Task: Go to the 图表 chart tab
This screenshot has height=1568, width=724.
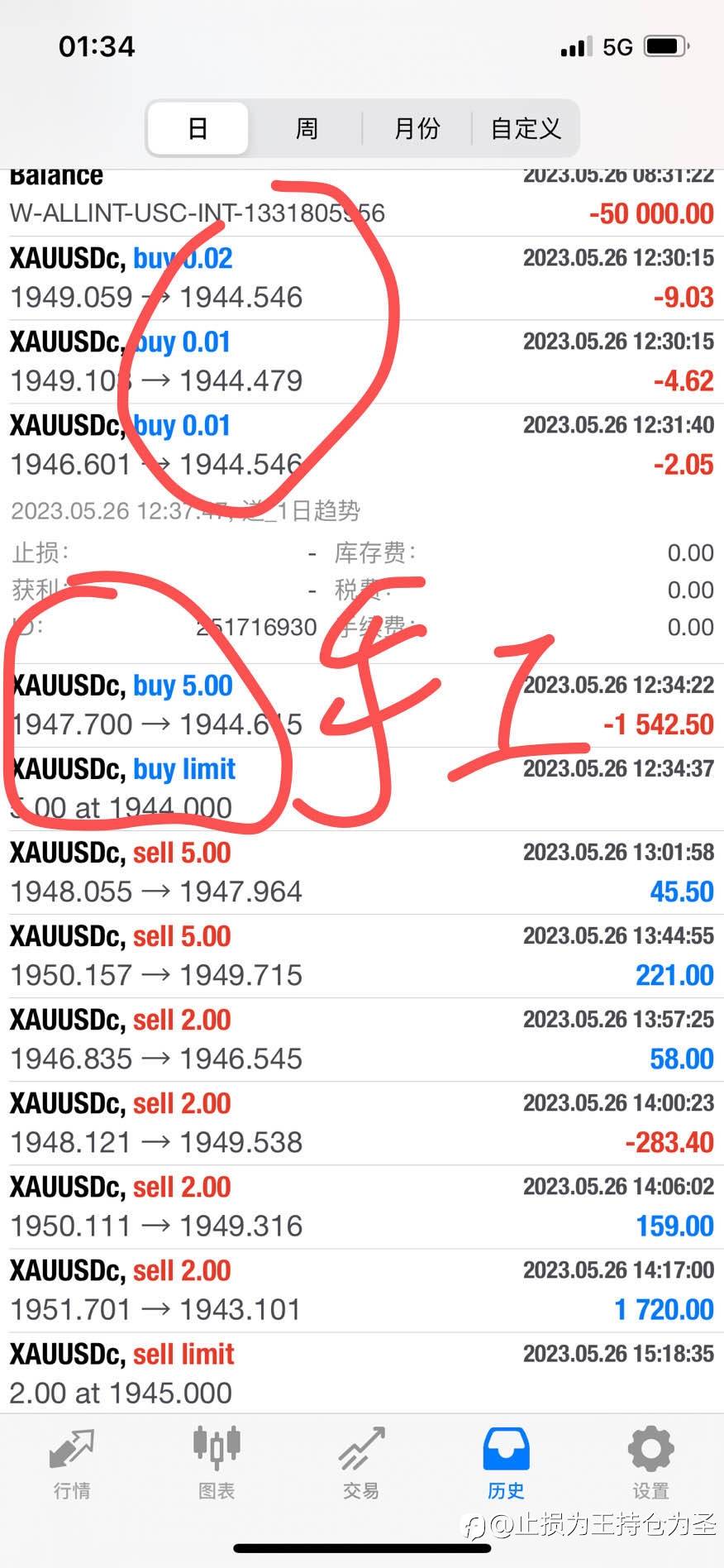Action: [217, 1464]
